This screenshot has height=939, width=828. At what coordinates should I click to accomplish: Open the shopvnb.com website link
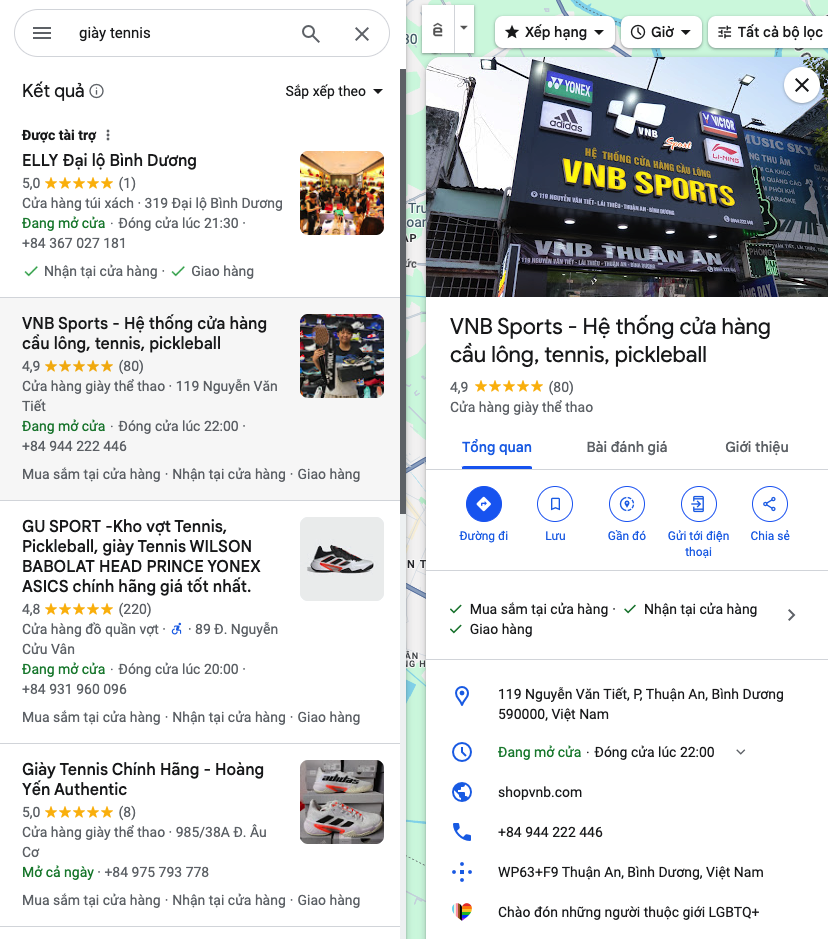pyautogui.click(x=539, y=792)
